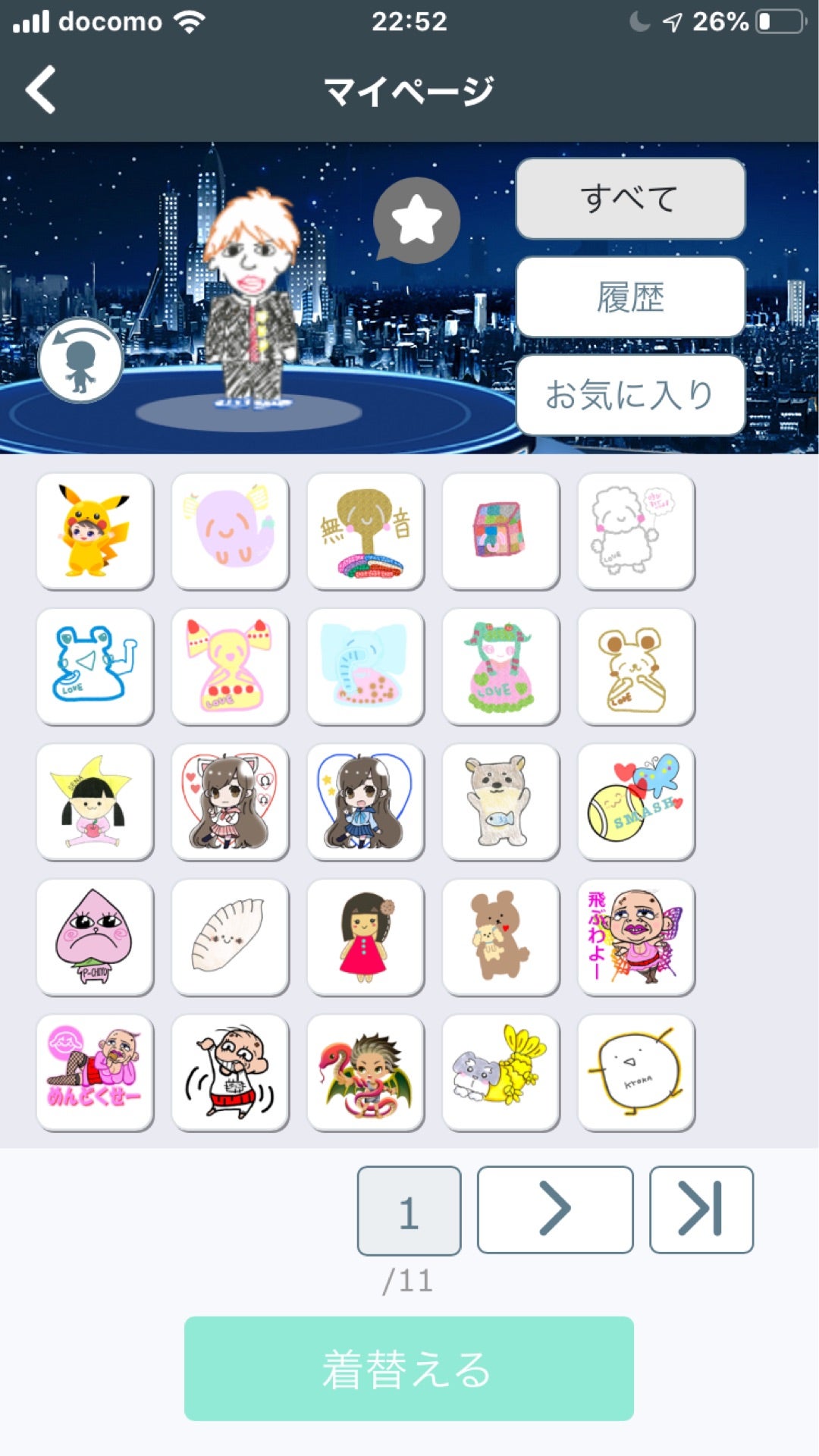Select the 飛ぶわよー fairy sticker
Image resolution: width=819 pixels, height=1456 pixels.
coord(637,937)
